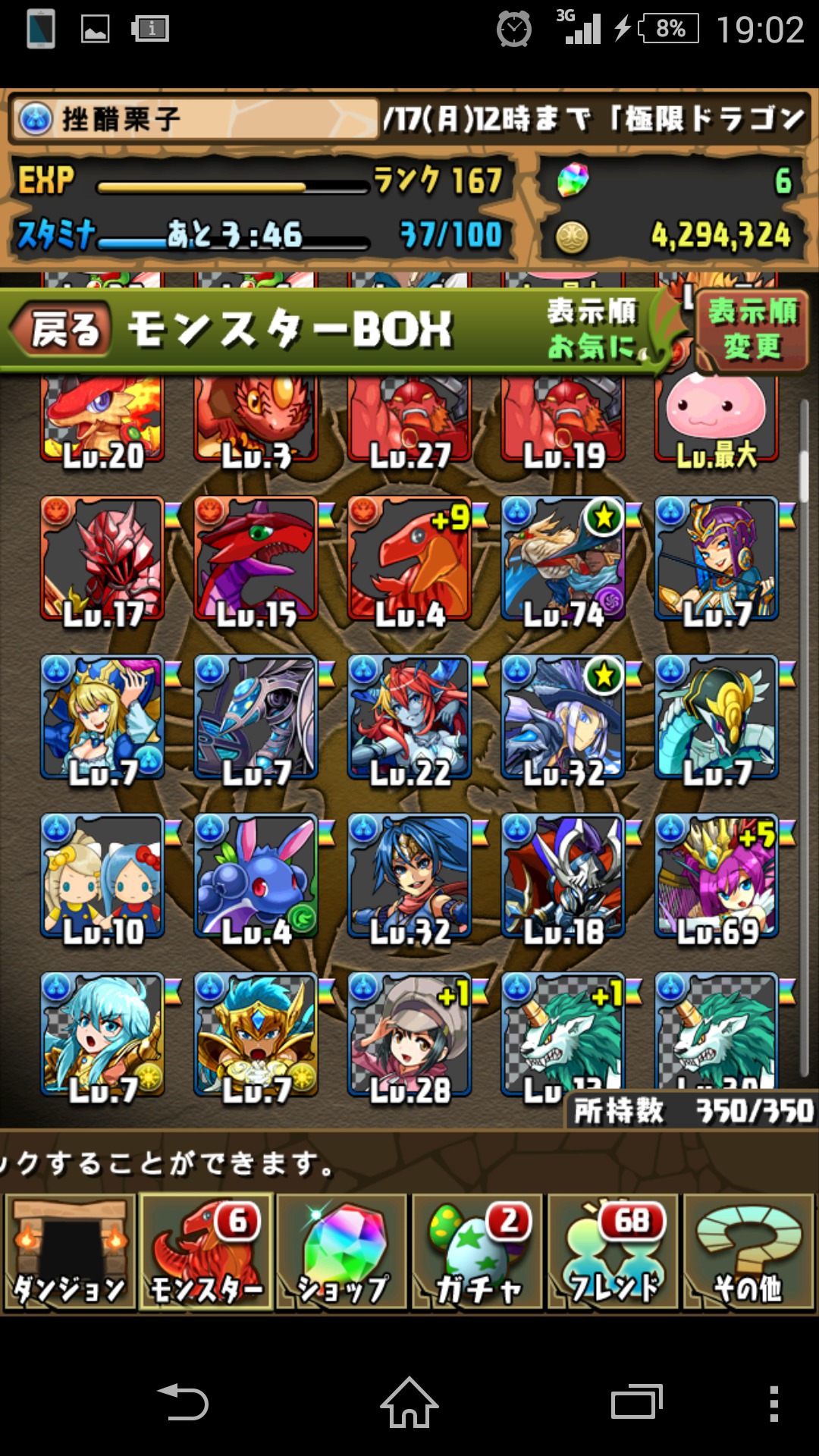Switch to the モンスター tab
Image resolution: width=819 pixels, height=1456 pixels.
(x=206, y=1253)
